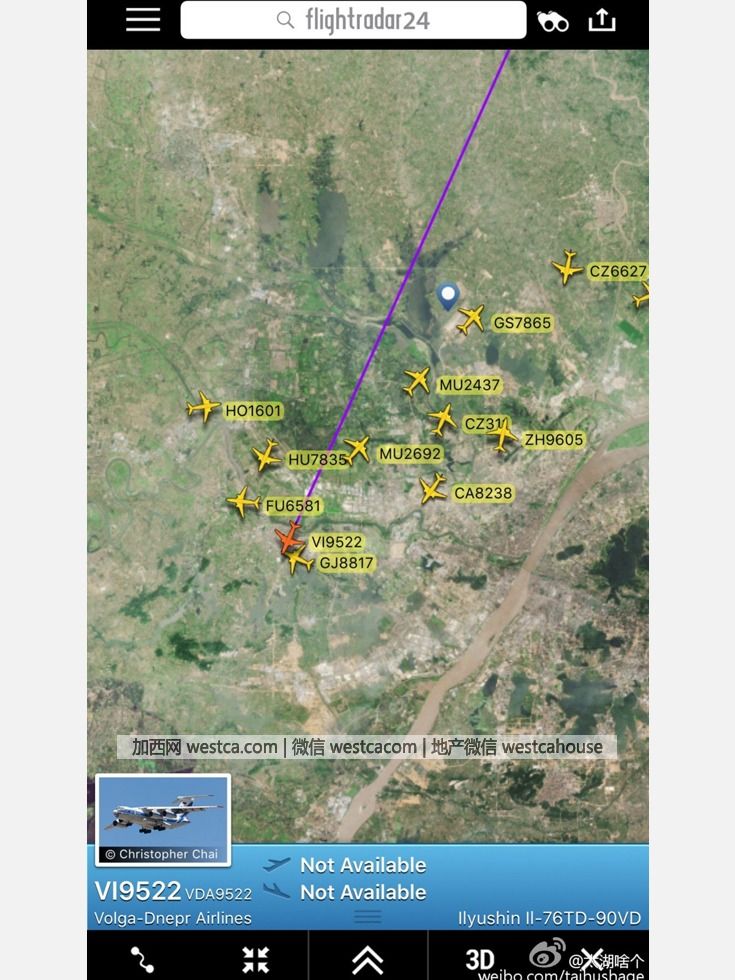Select flight MU2437 on the map
The width and height of the screenshot is (735, 980).
[x=417, y=381]
